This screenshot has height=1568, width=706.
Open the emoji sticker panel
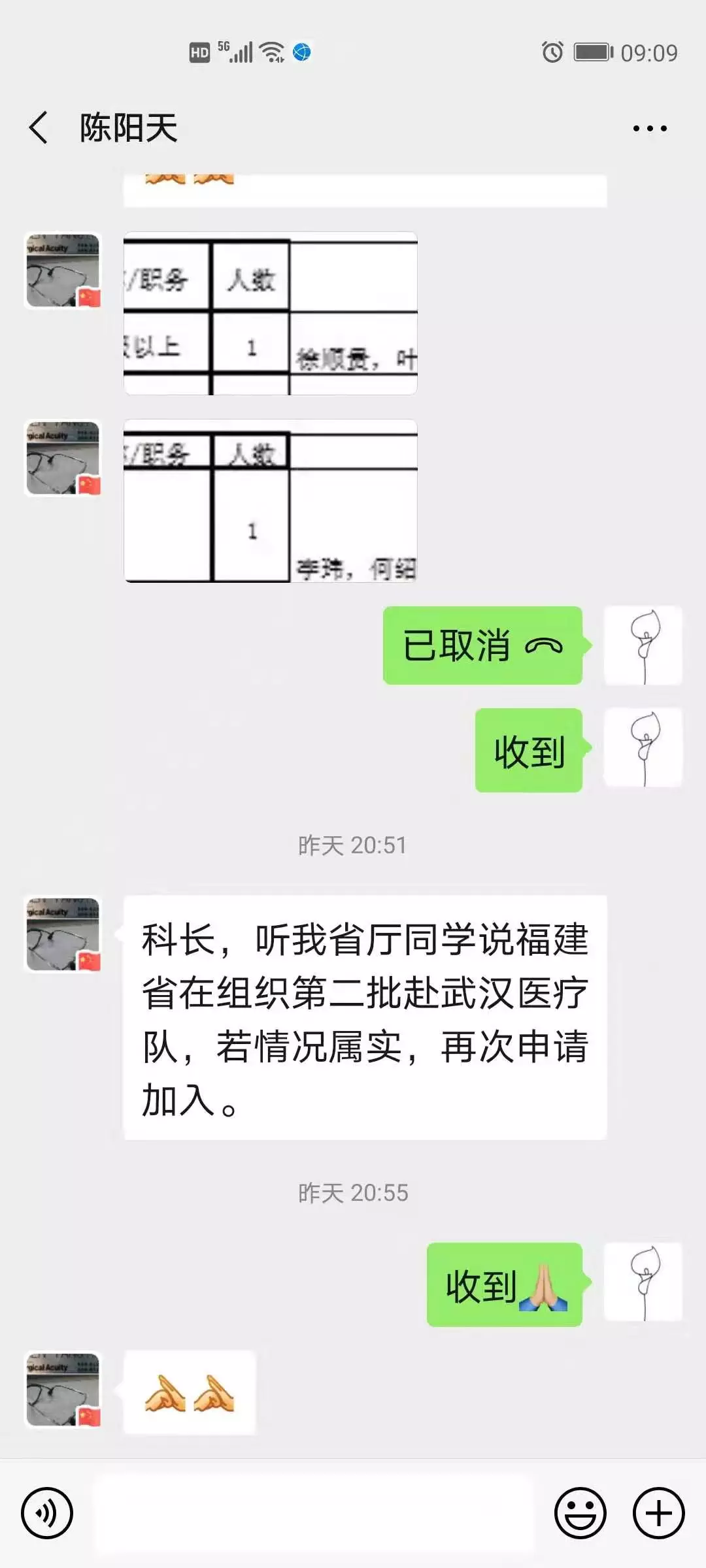pos(580,1512)
